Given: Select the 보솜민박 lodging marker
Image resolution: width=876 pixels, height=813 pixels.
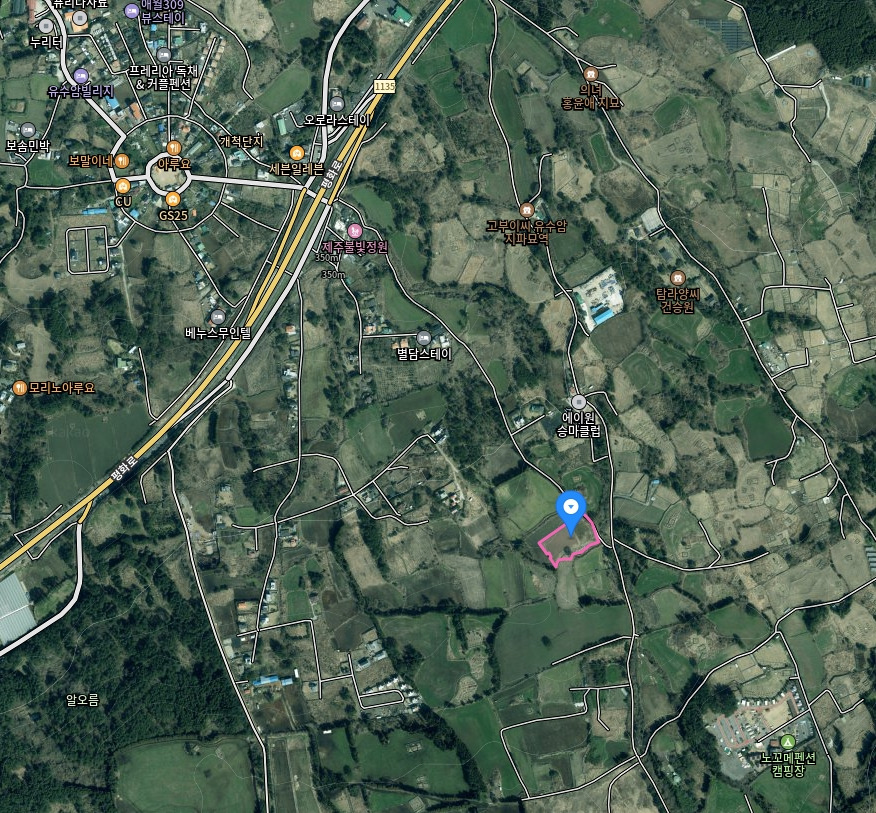Looking at the screenshot, I should (x=28, y=131).
